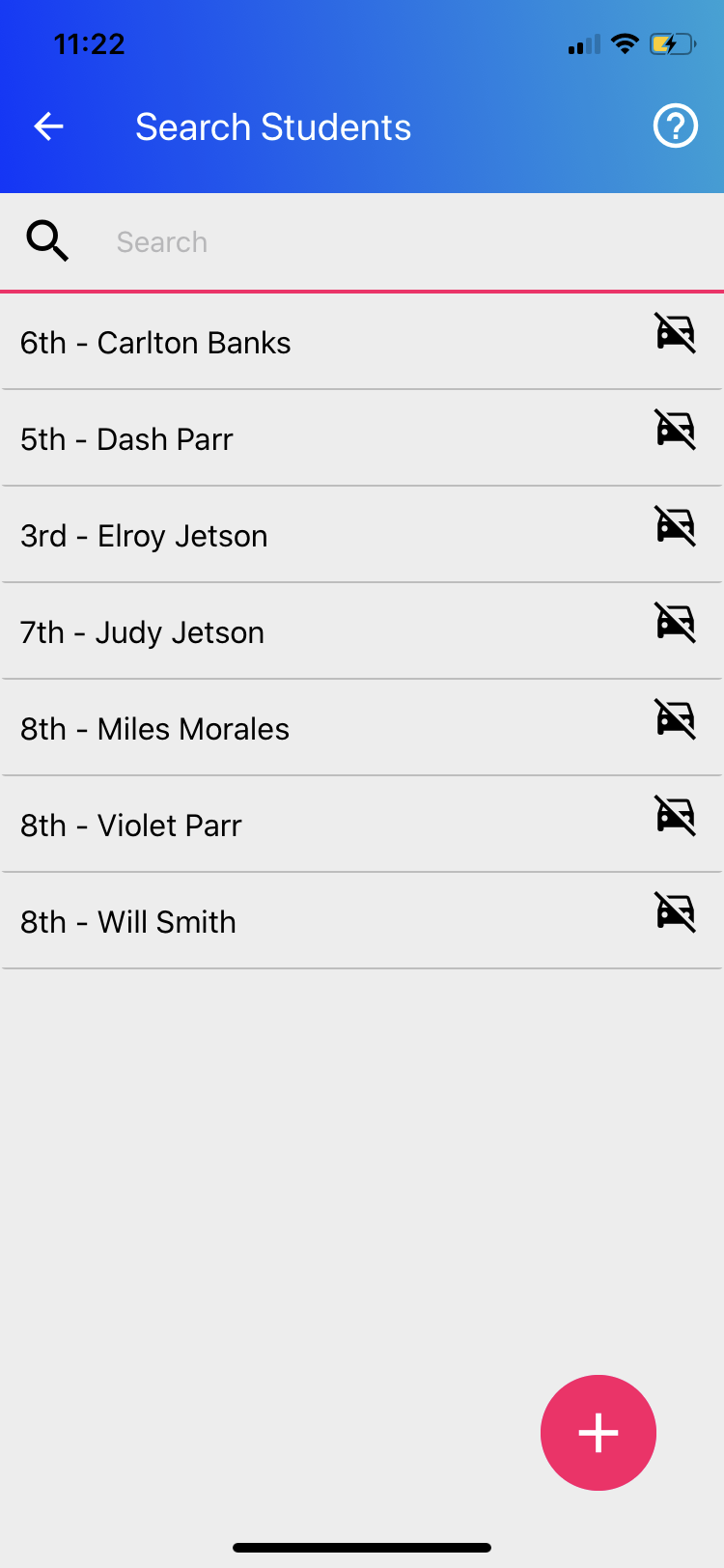
Task: Choose 8th - Miles Morales from list
Action: [x=362, y=728]
